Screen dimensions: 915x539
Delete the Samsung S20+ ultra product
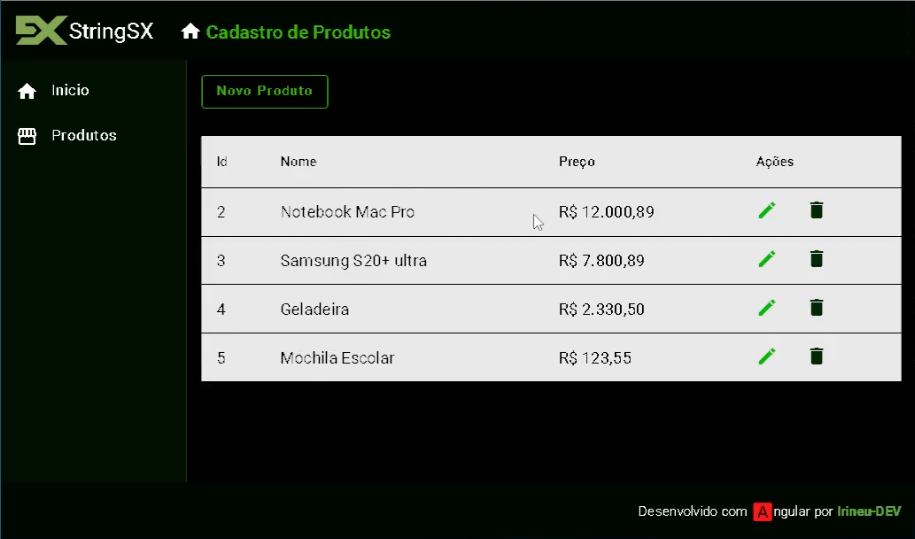(816, 259)
